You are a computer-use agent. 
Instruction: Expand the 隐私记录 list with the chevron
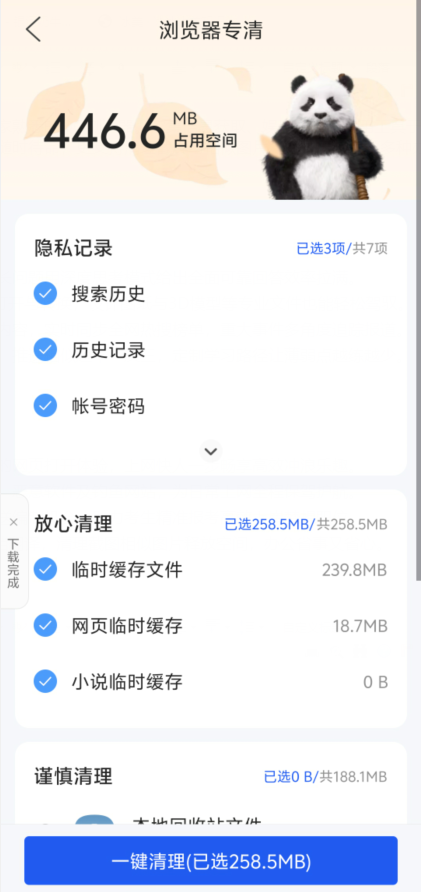tap(211, 451)
